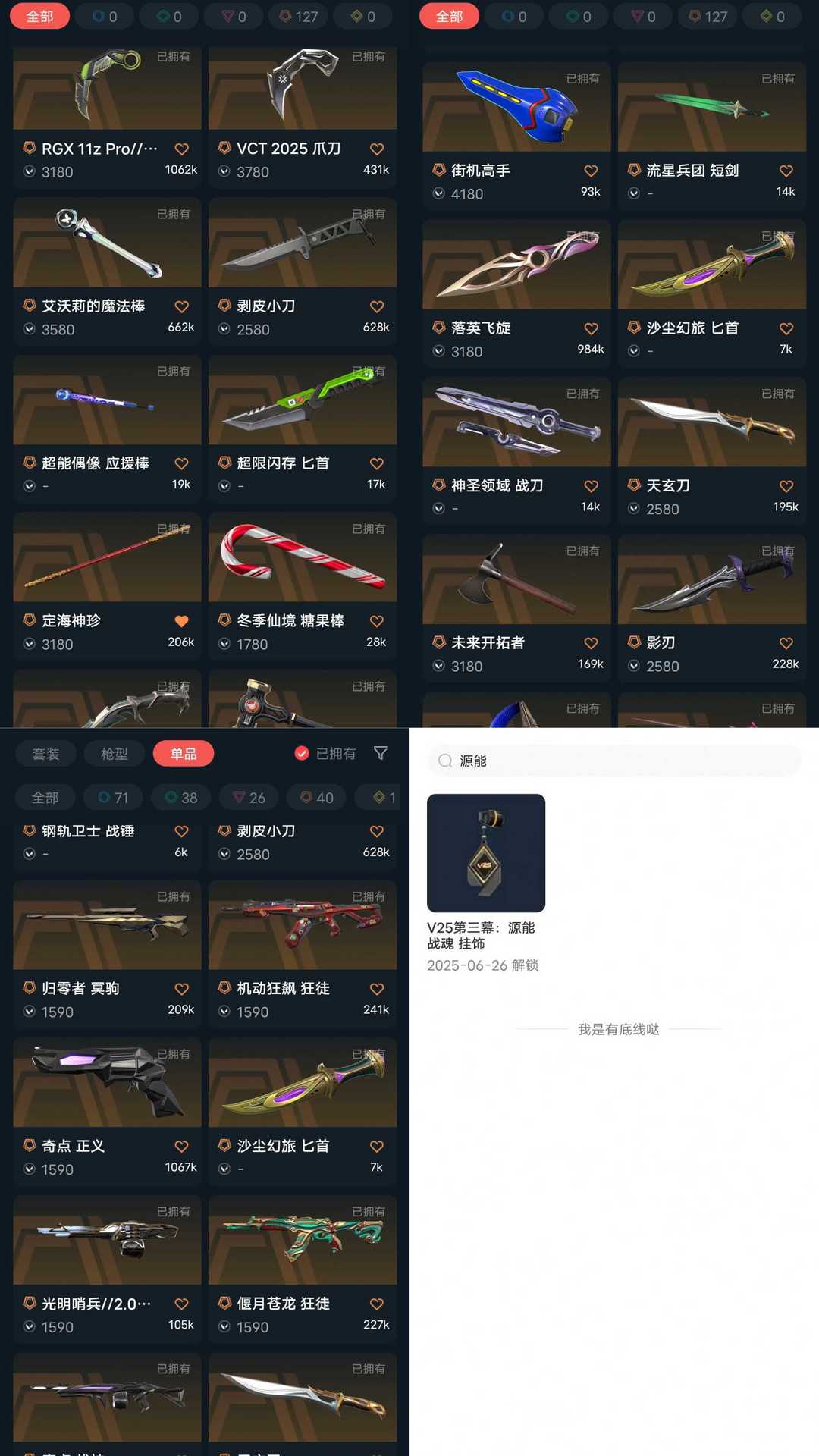The width and height of the screenshot is (819, 1456).
Task: Click the 全部 button in top-right panel
Action: (449, 16)
